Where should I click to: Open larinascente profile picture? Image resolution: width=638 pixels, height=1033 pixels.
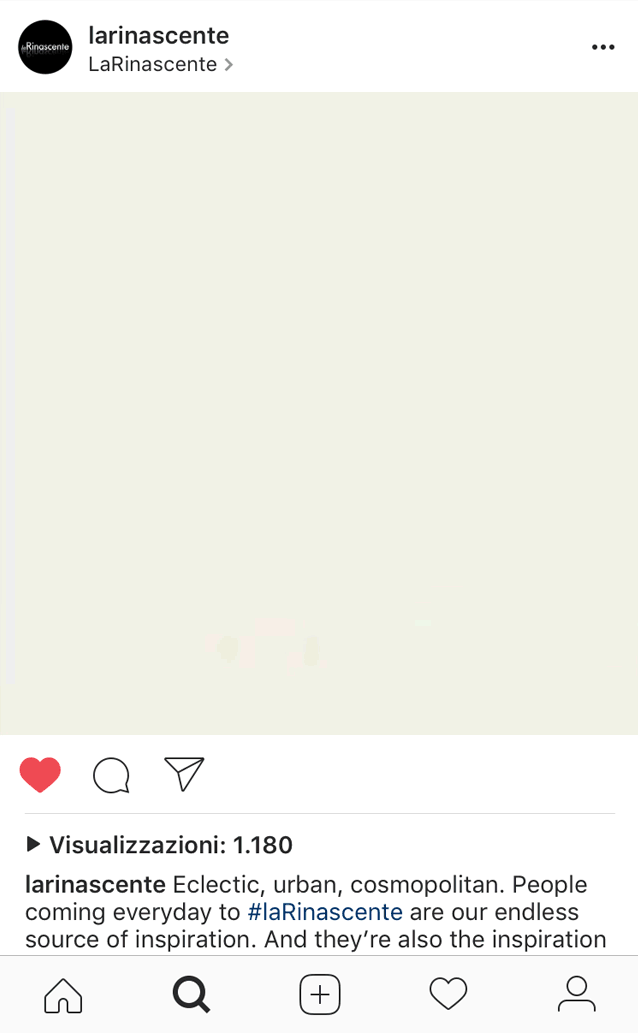pyautogui.click(x=45, y=47)
